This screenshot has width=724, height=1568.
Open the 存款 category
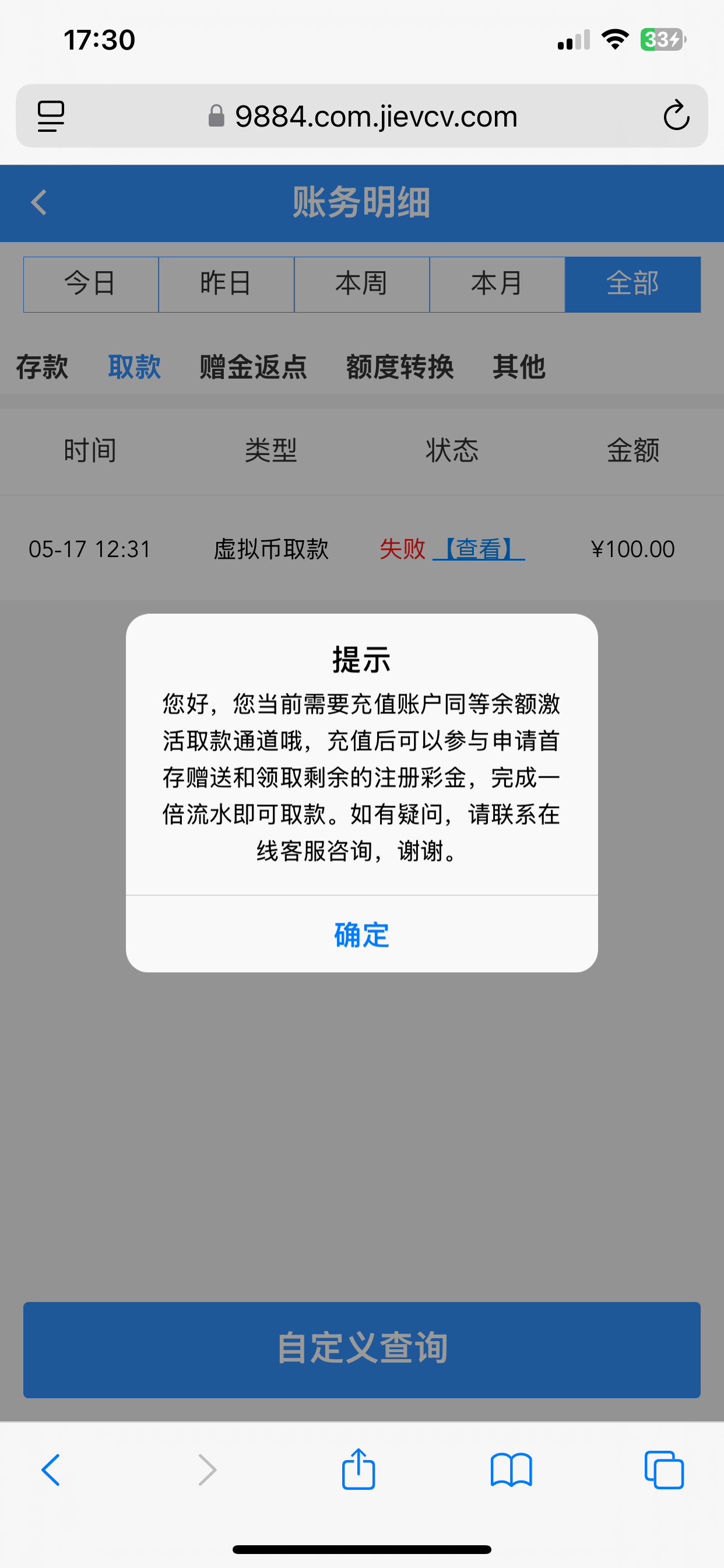coord(42,367)
